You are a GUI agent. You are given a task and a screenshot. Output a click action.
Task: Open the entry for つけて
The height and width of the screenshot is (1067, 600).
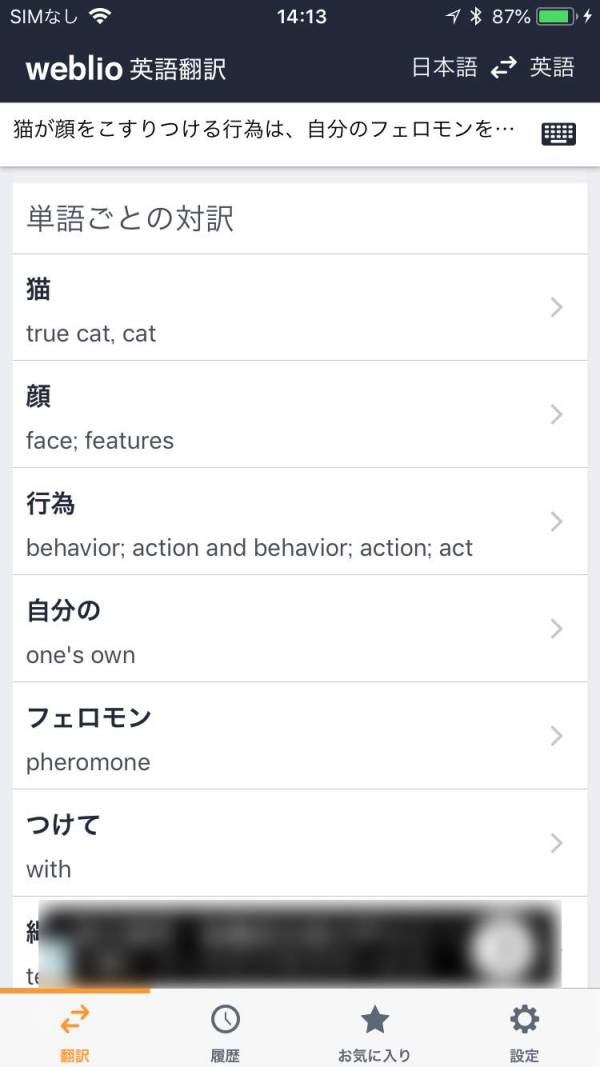300,843
